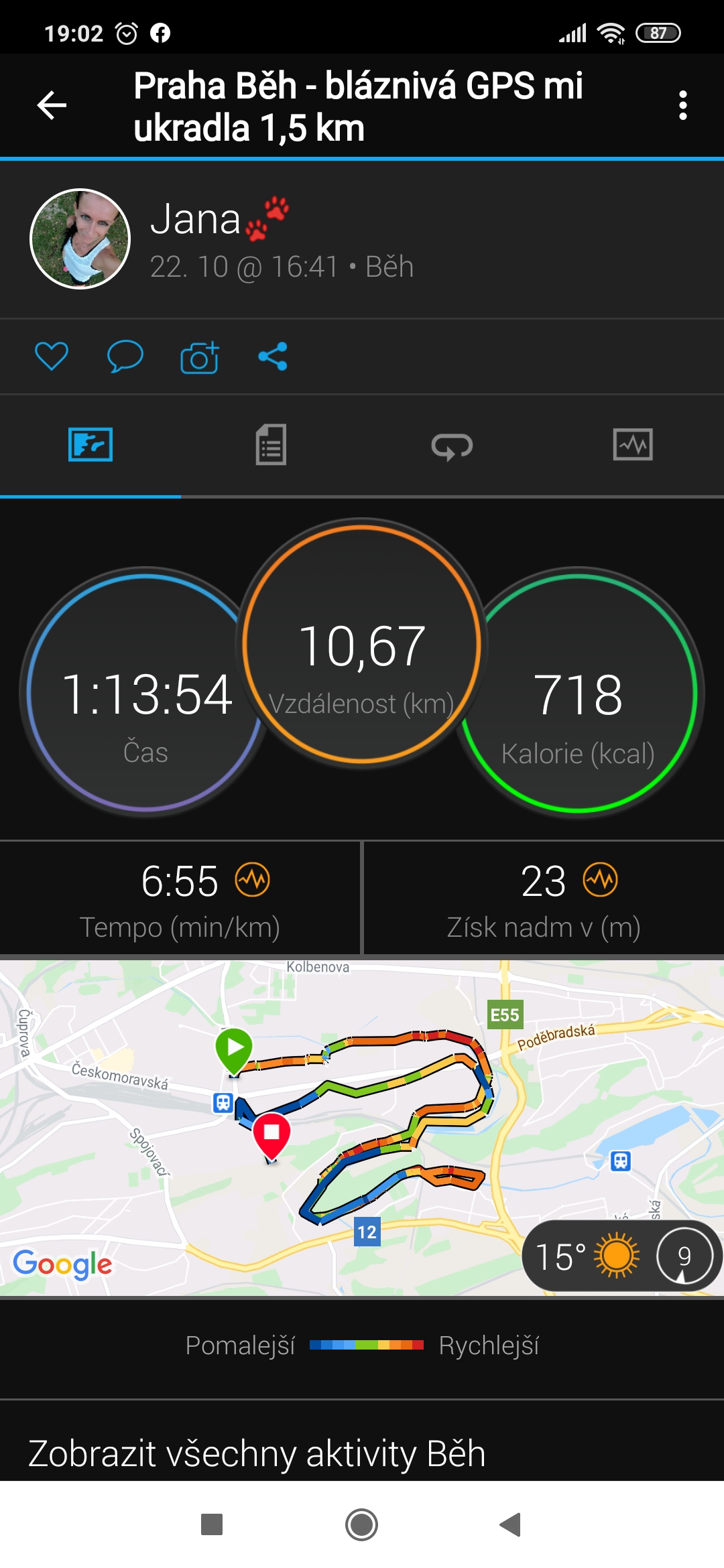Viewport: 724px width, 1568px height.
Task: Share this running activity
Action: click(273, 356)
